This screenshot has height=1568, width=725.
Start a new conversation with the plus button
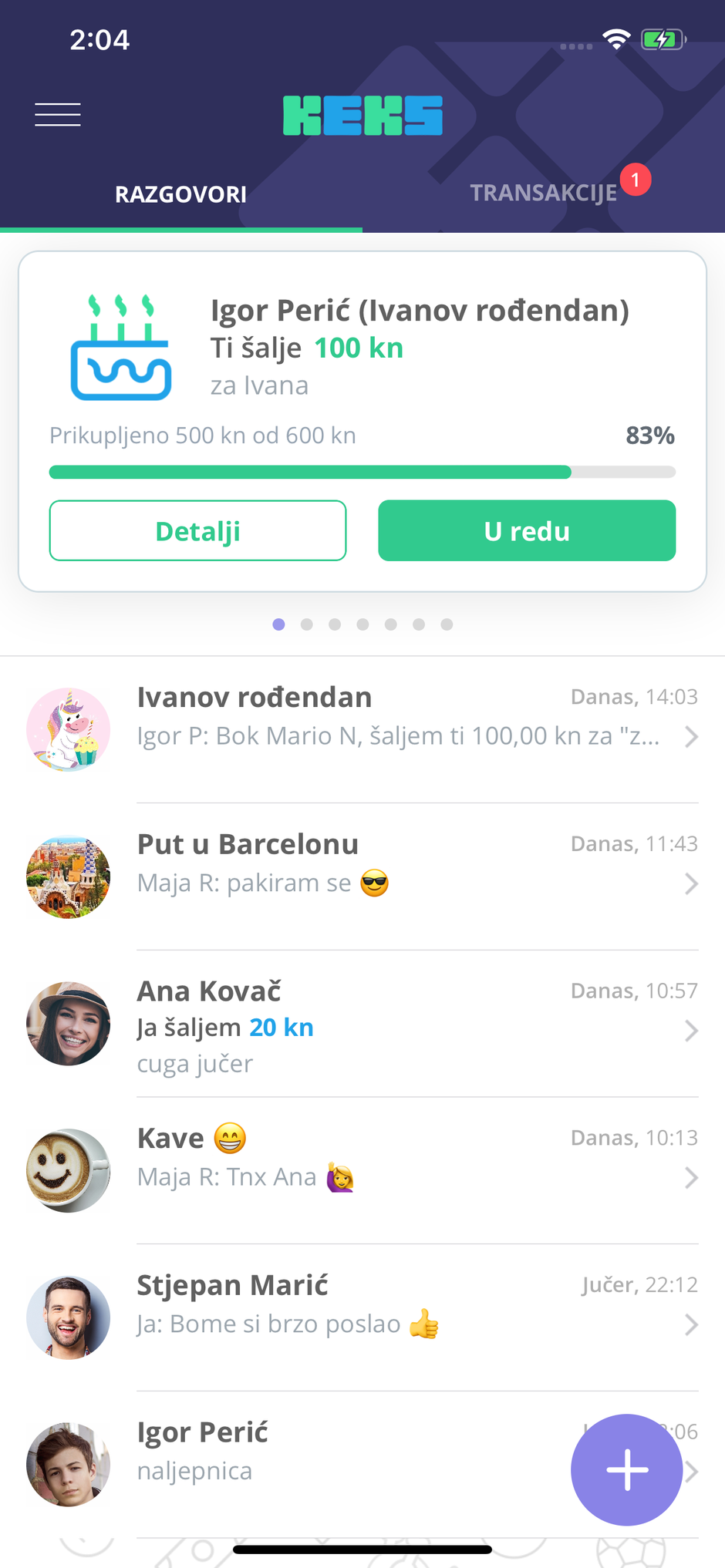tap(626, 1469)
